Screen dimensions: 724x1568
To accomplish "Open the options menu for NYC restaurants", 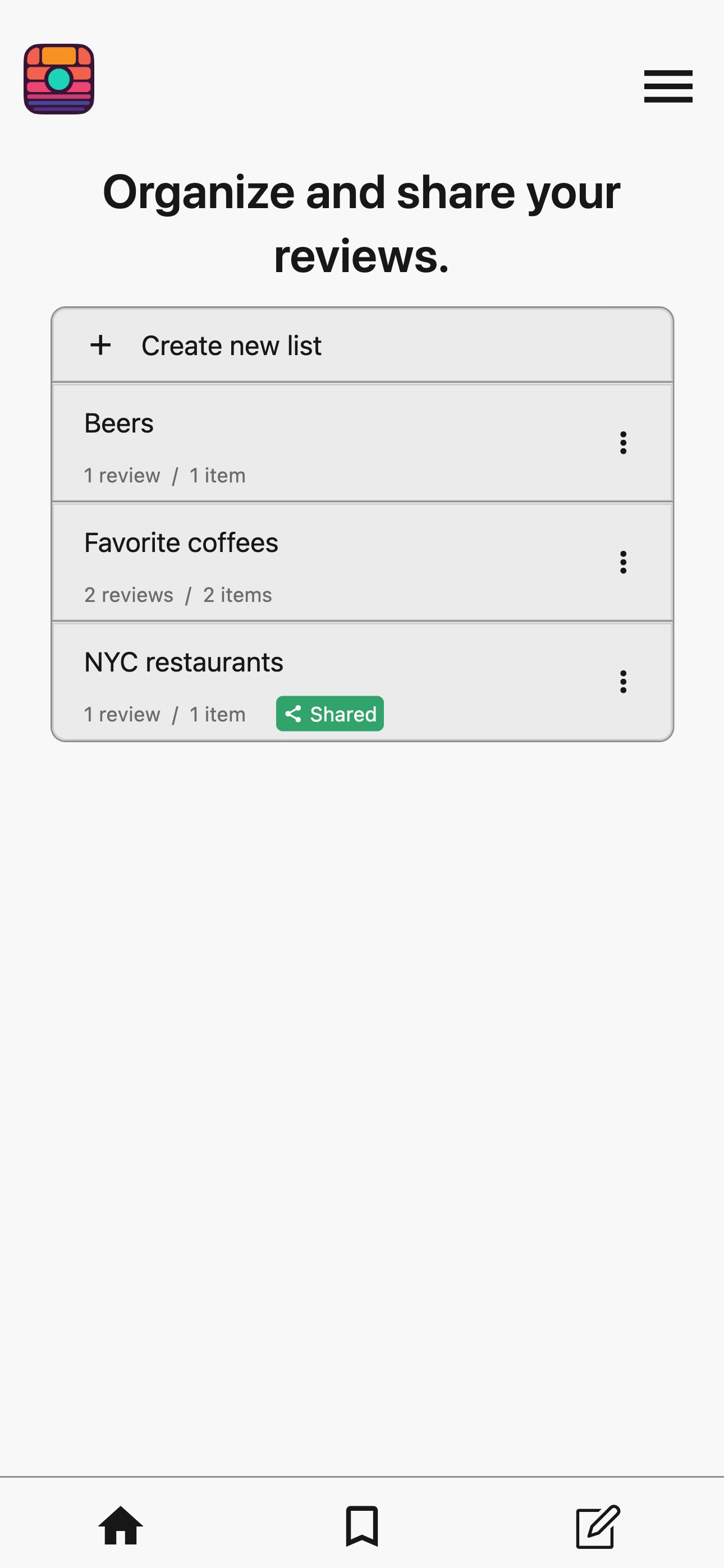I will [x=623, y=682].
